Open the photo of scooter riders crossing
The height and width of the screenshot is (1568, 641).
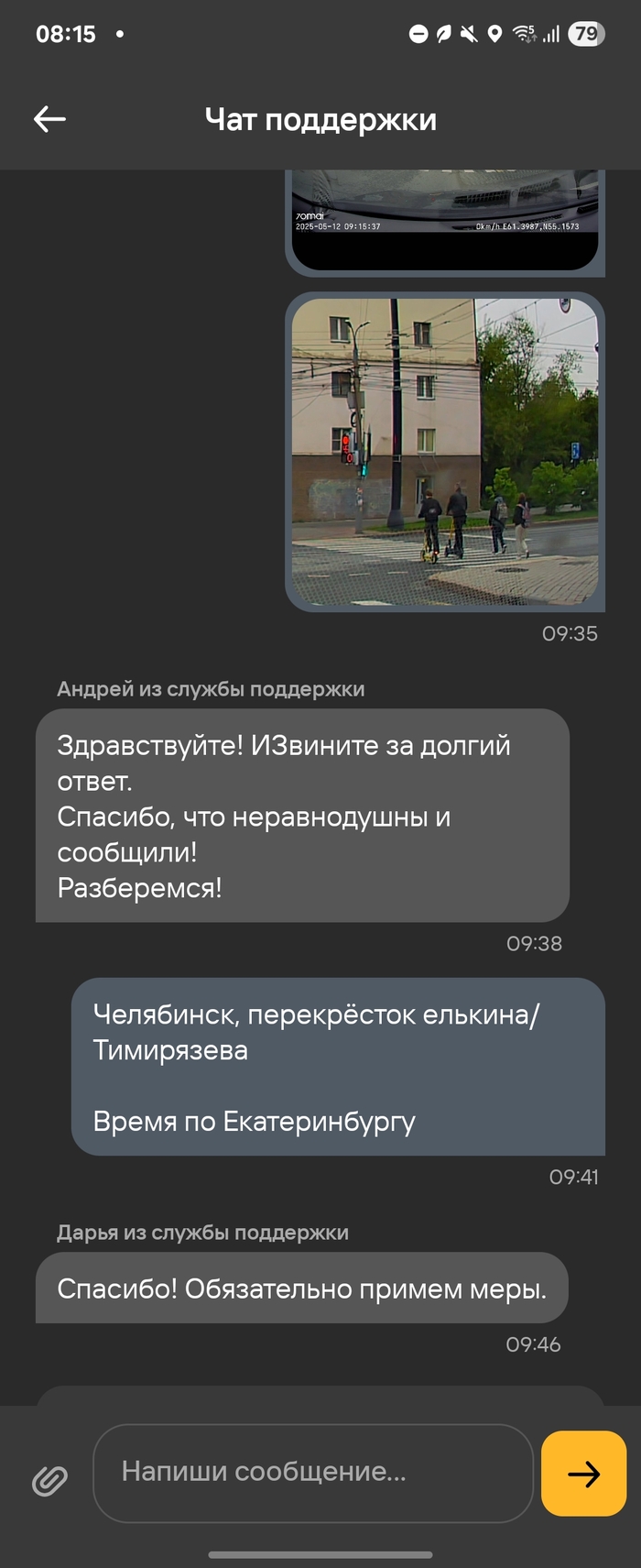pyautogui.click(x=445, y=452)
